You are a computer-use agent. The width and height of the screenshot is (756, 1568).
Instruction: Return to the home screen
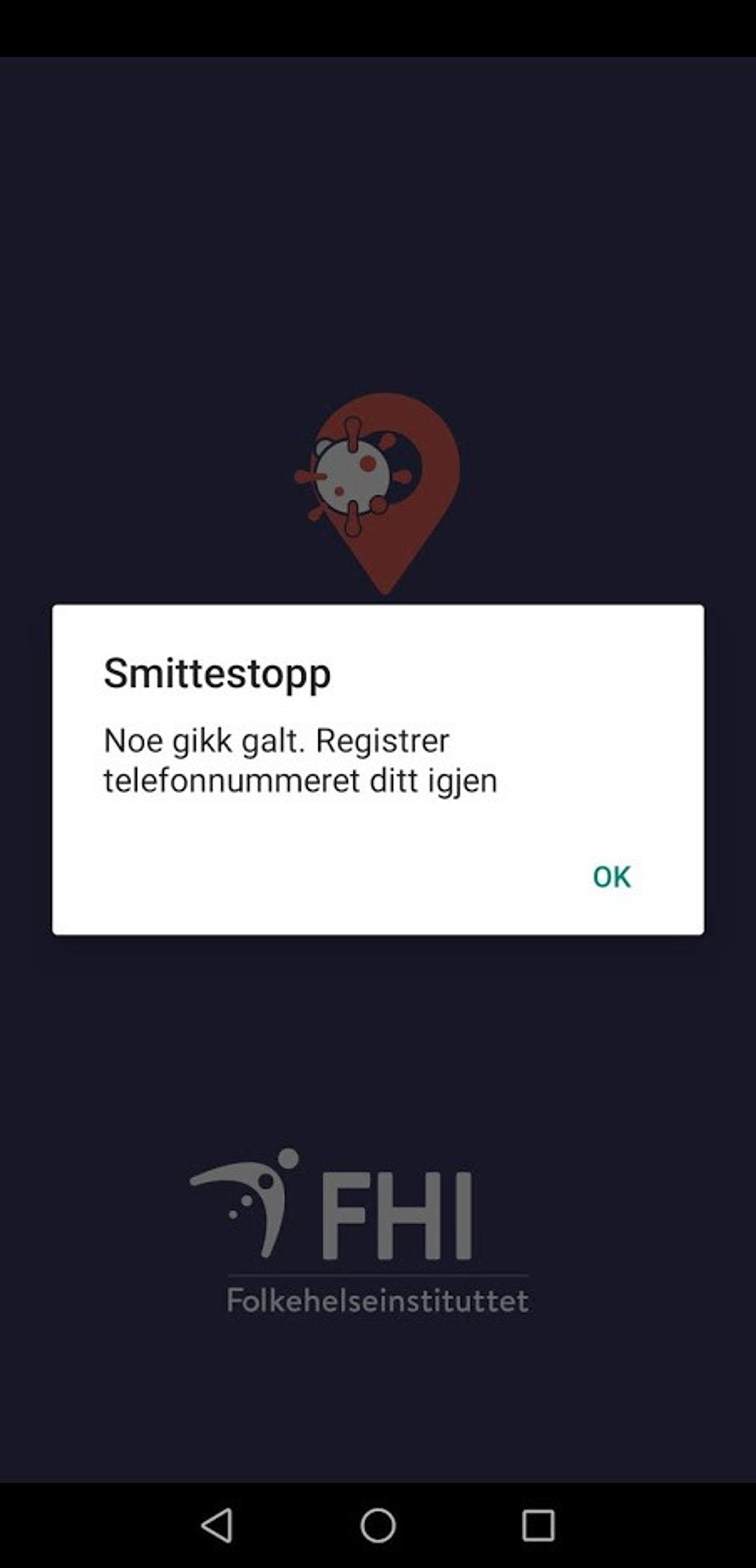click(378, 1525)
